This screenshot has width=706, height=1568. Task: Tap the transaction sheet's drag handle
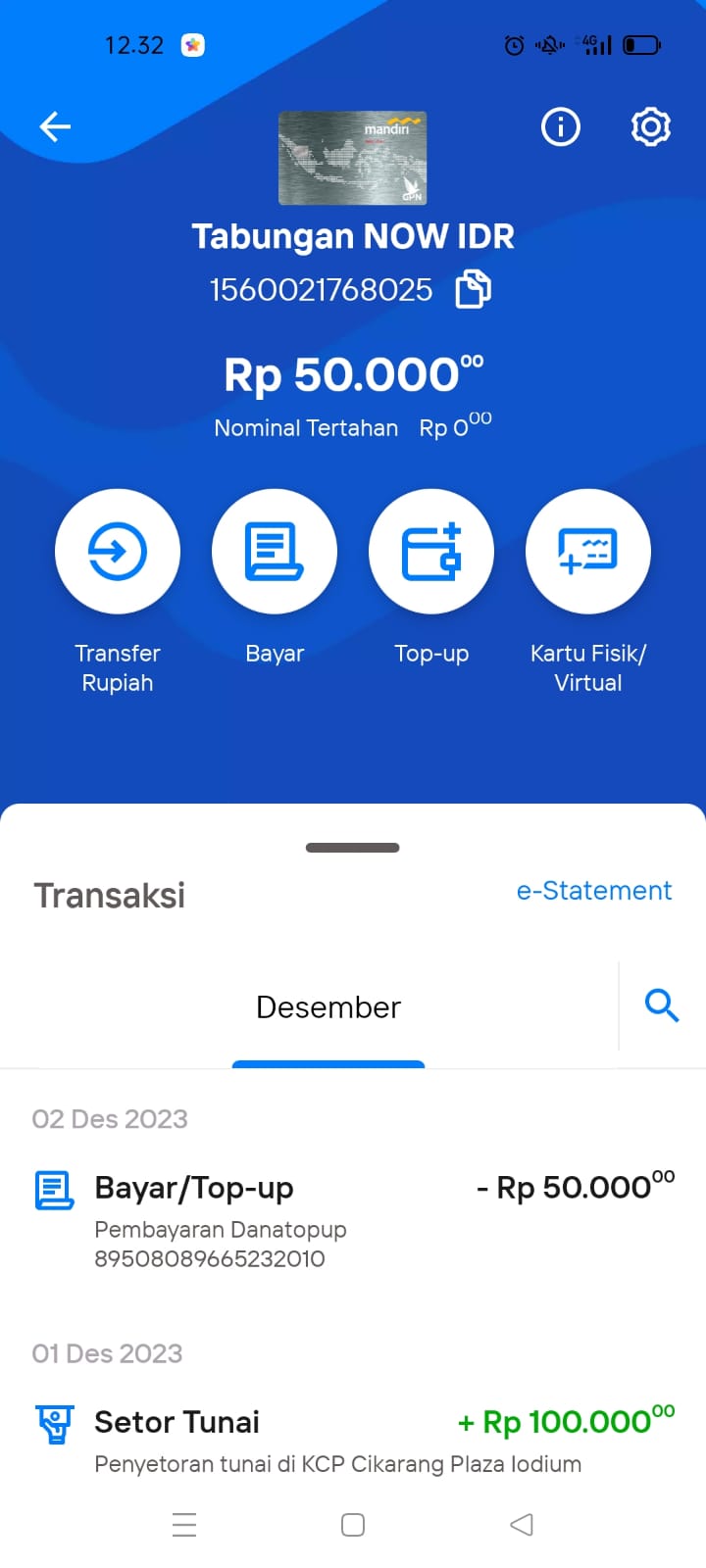[353, 848]
